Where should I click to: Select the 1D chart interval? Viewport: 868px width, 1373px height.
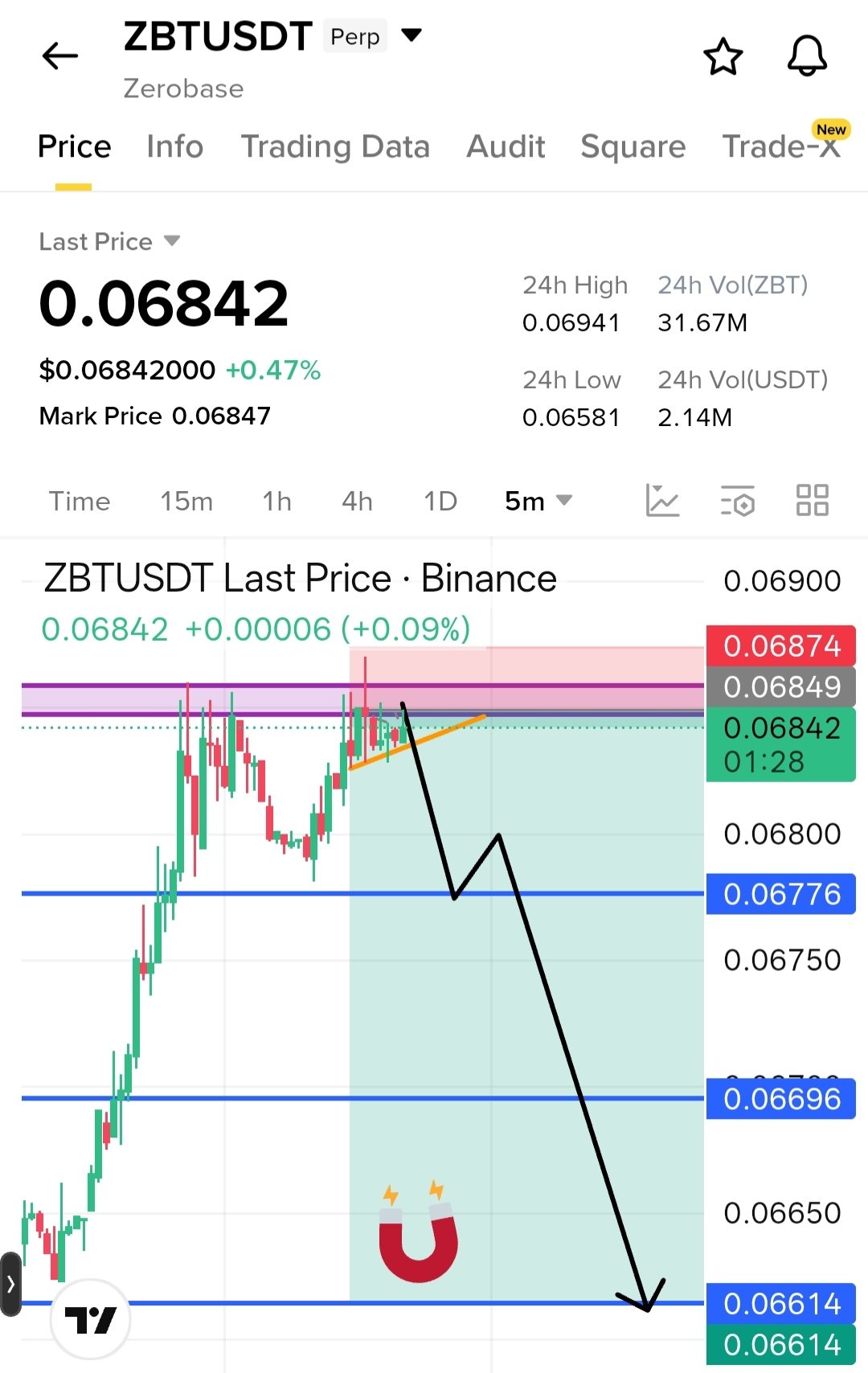[x=440, y=501]
